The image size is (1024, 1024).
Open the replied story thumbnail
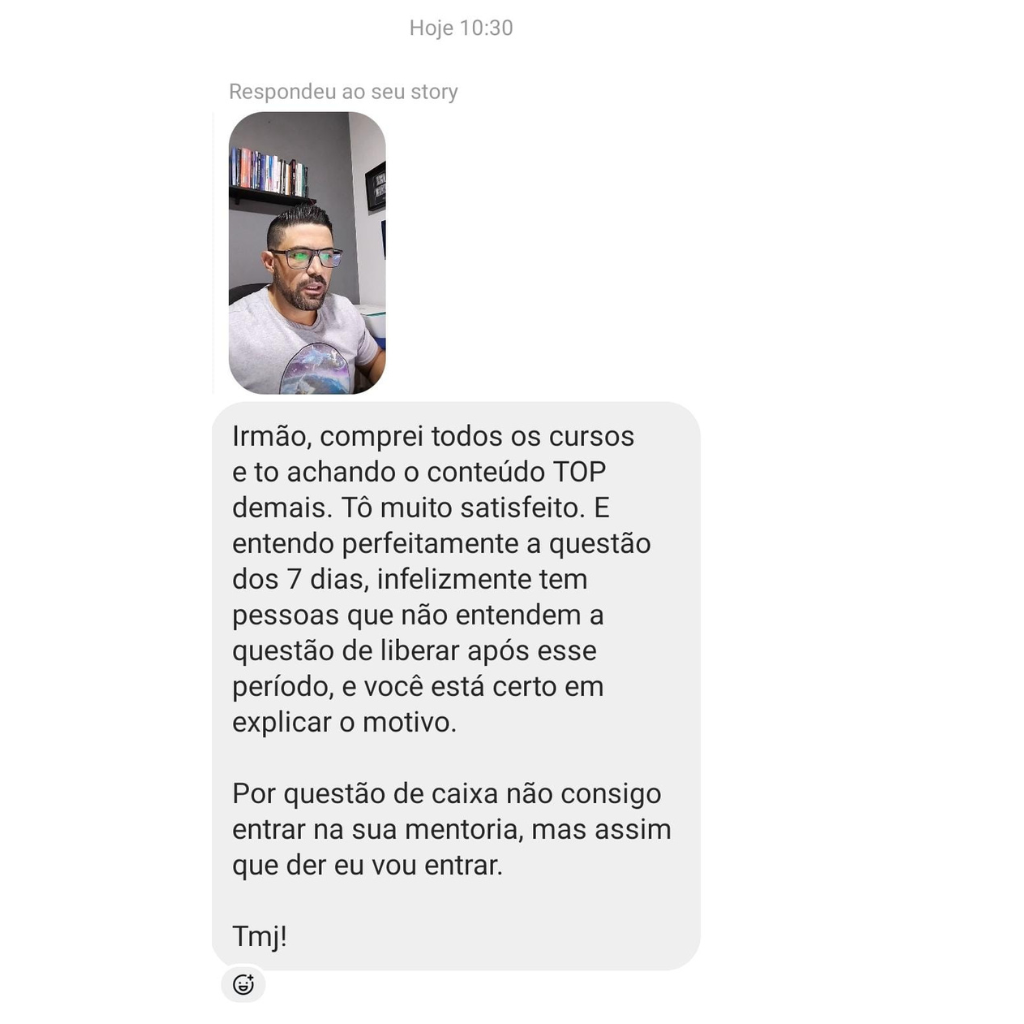pos(307,253)
